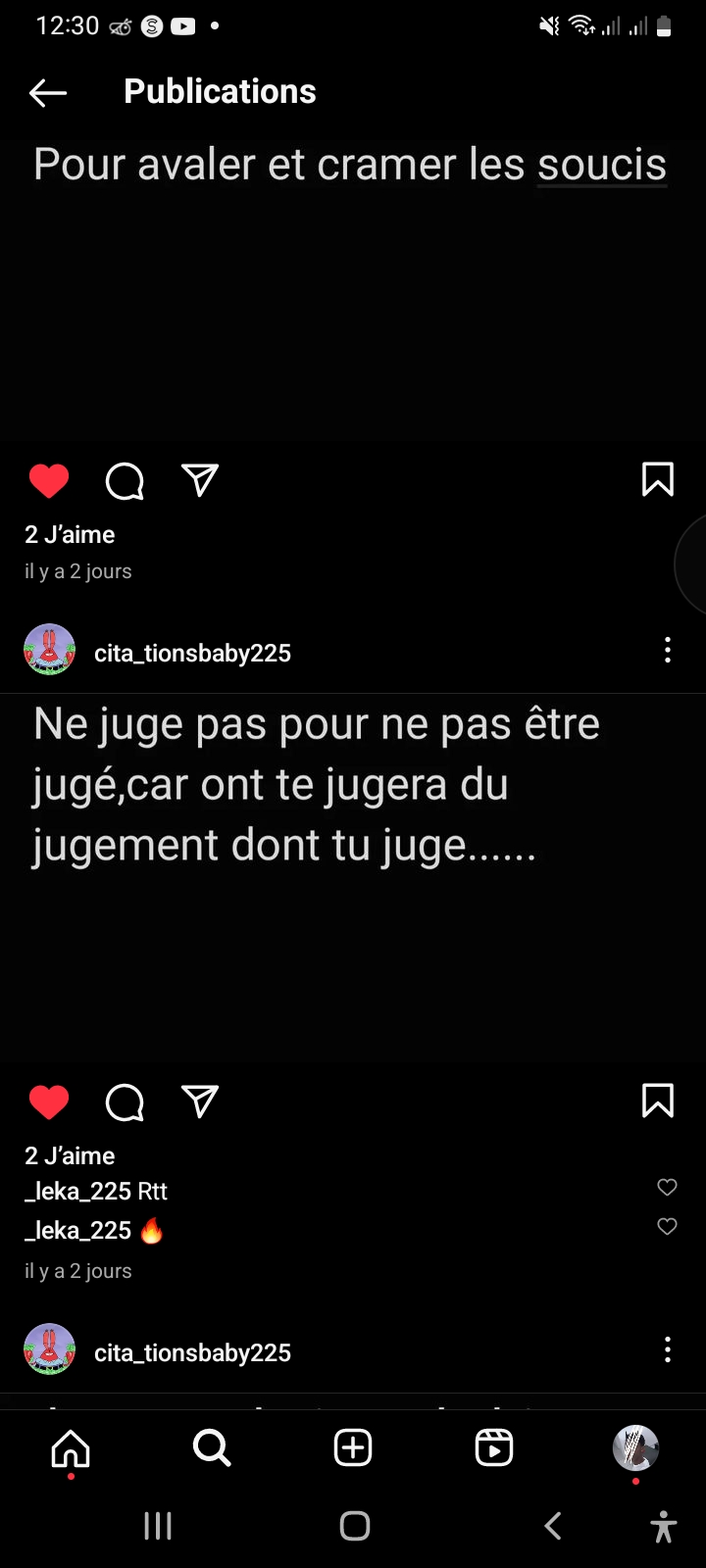View the list of 2 J'aime on "Ne juge pas"
The height and width of the screenshot is (1568, 706).
click(70, 1156)
